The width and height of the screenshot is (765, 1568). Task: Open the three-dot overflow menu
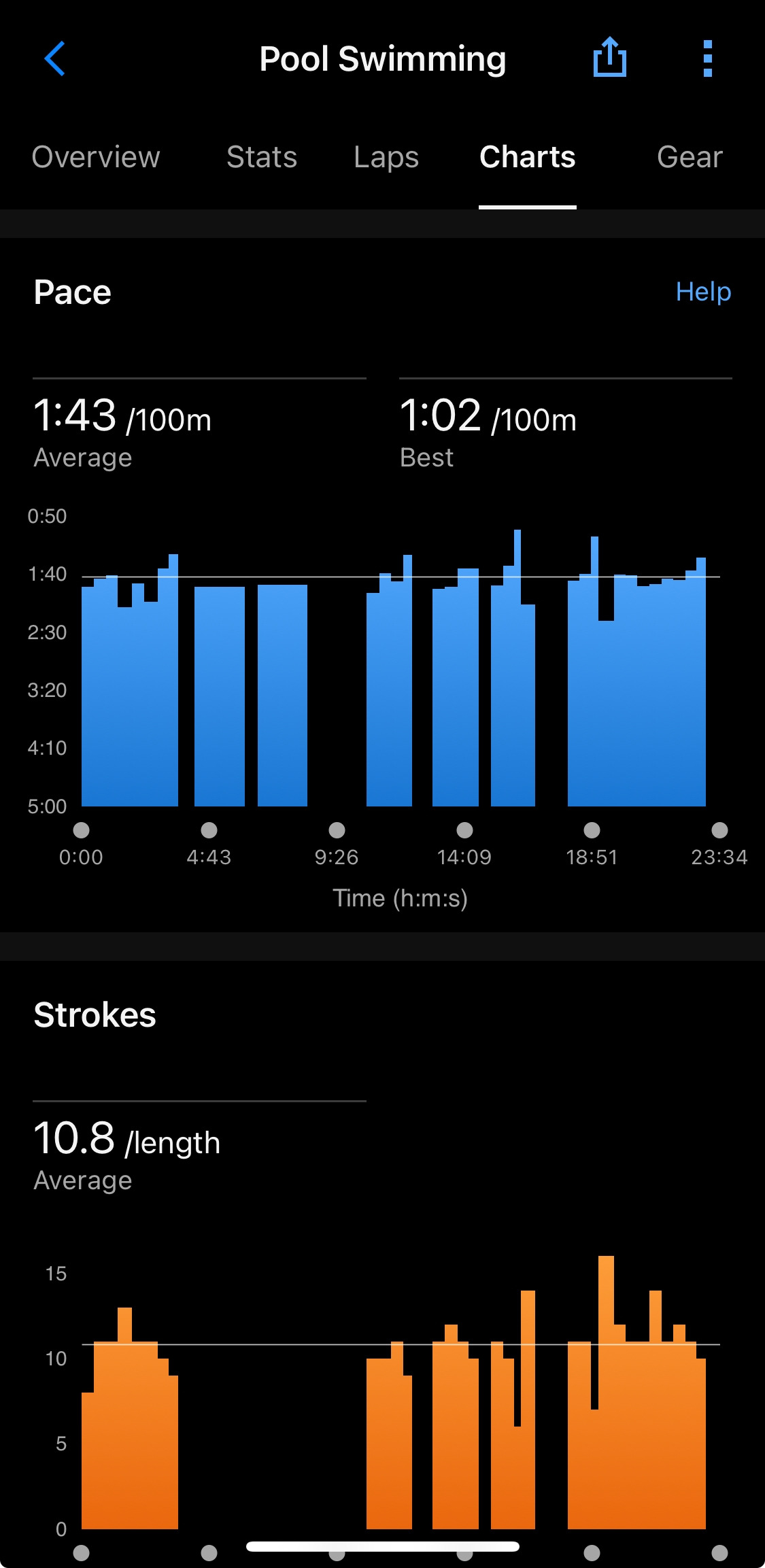[707, 58]
